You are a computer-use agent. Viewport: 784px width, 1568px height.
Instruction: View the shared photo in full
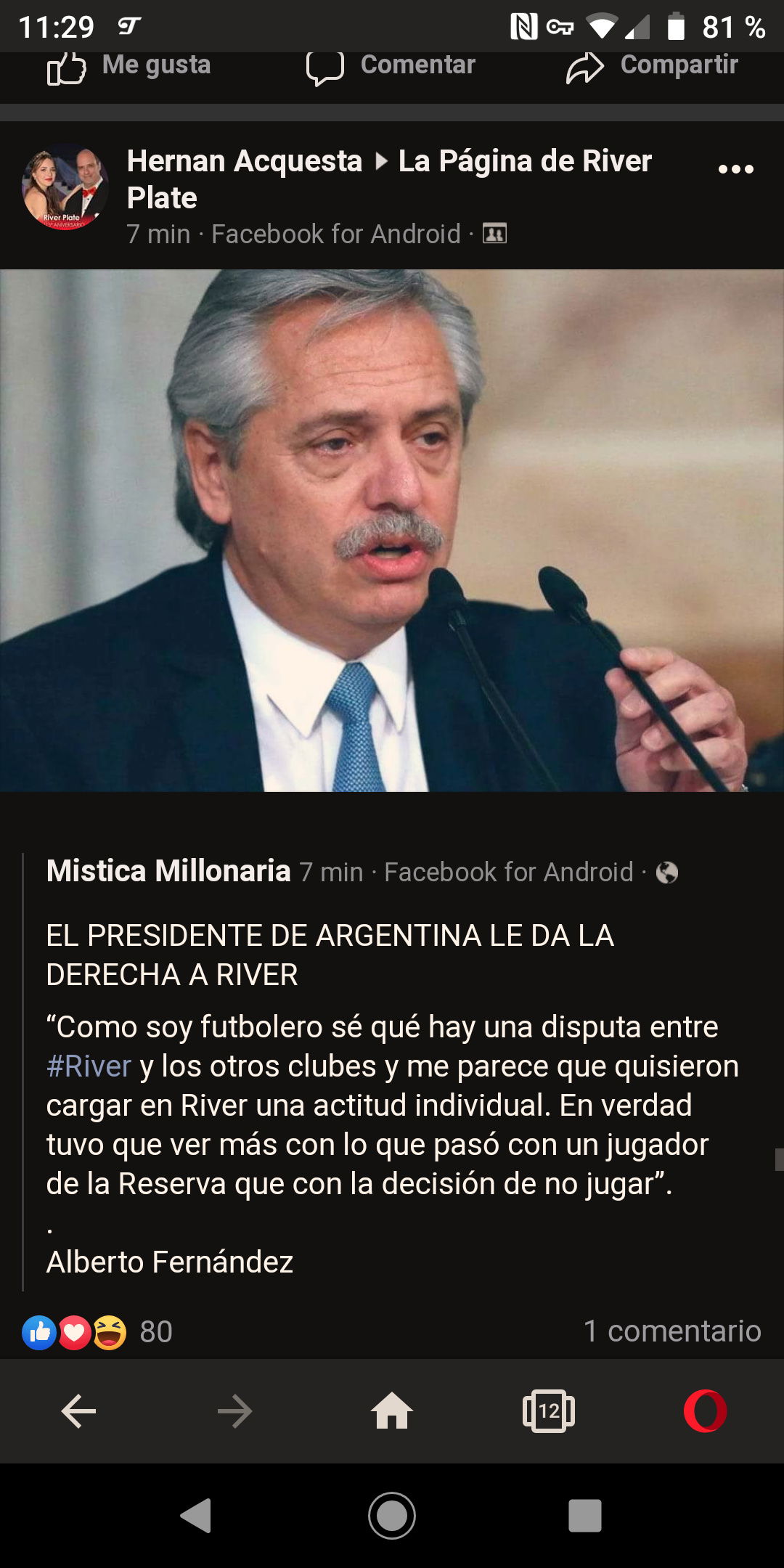pyautogui.click(x=392, y=531)
